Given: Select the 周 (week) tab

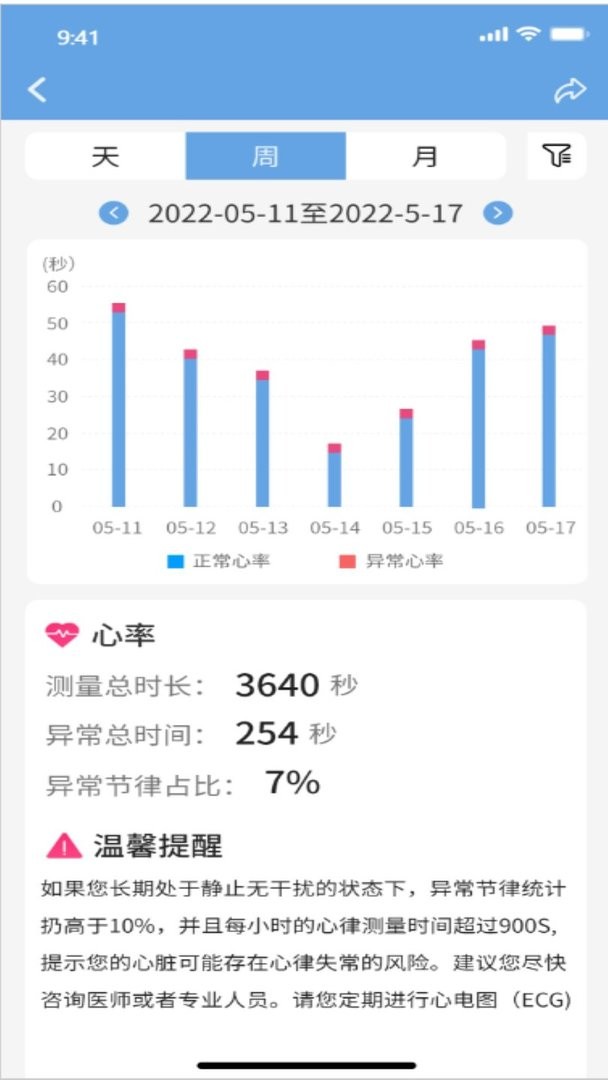Looking at the screenshot, I should tap(265, 156).
